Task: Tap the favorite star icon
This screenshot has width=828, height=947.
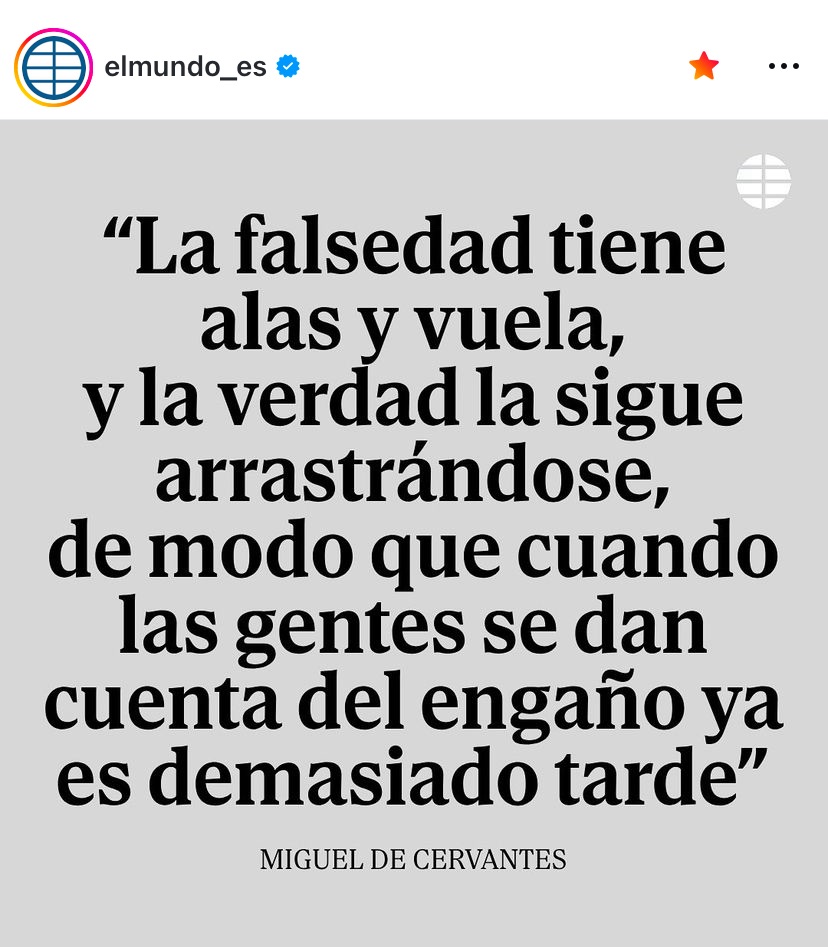Action: coord(704,66)
